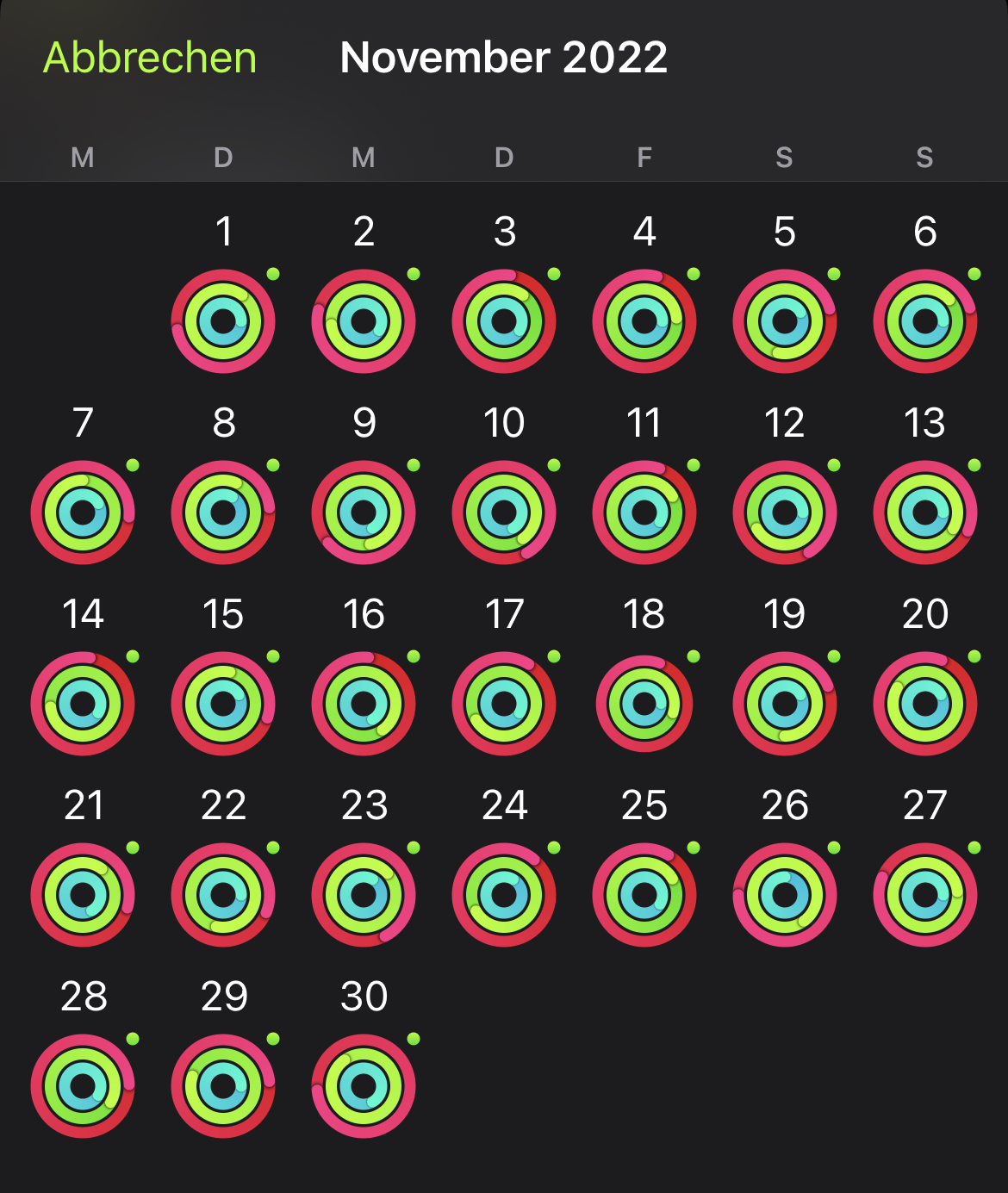Show activity details for November 11
This screenshot has width=1008, height=1193.
coord(644,513)
